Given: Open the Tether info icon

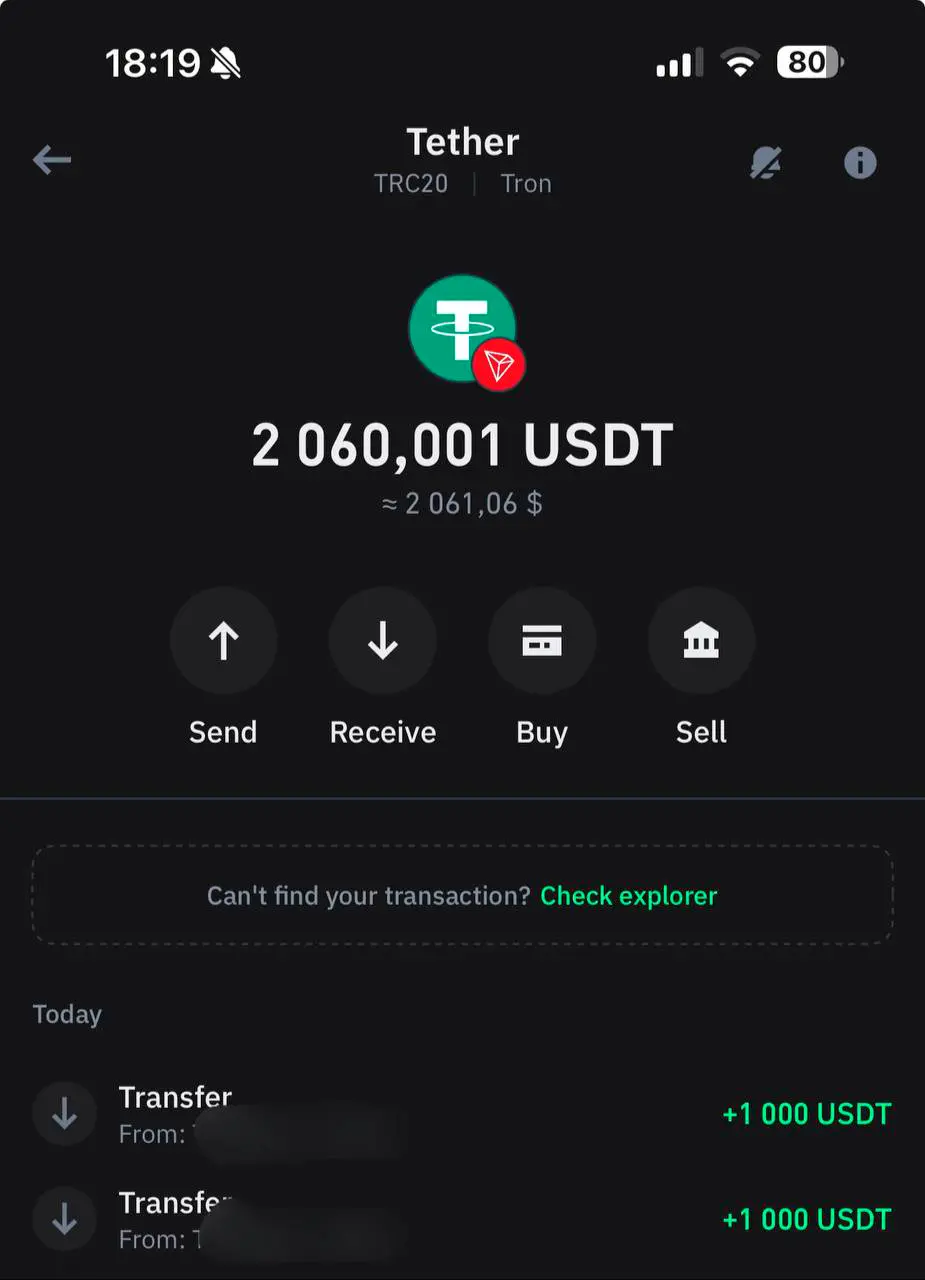Looking at the screenshot, I should [x=860, y=162].
